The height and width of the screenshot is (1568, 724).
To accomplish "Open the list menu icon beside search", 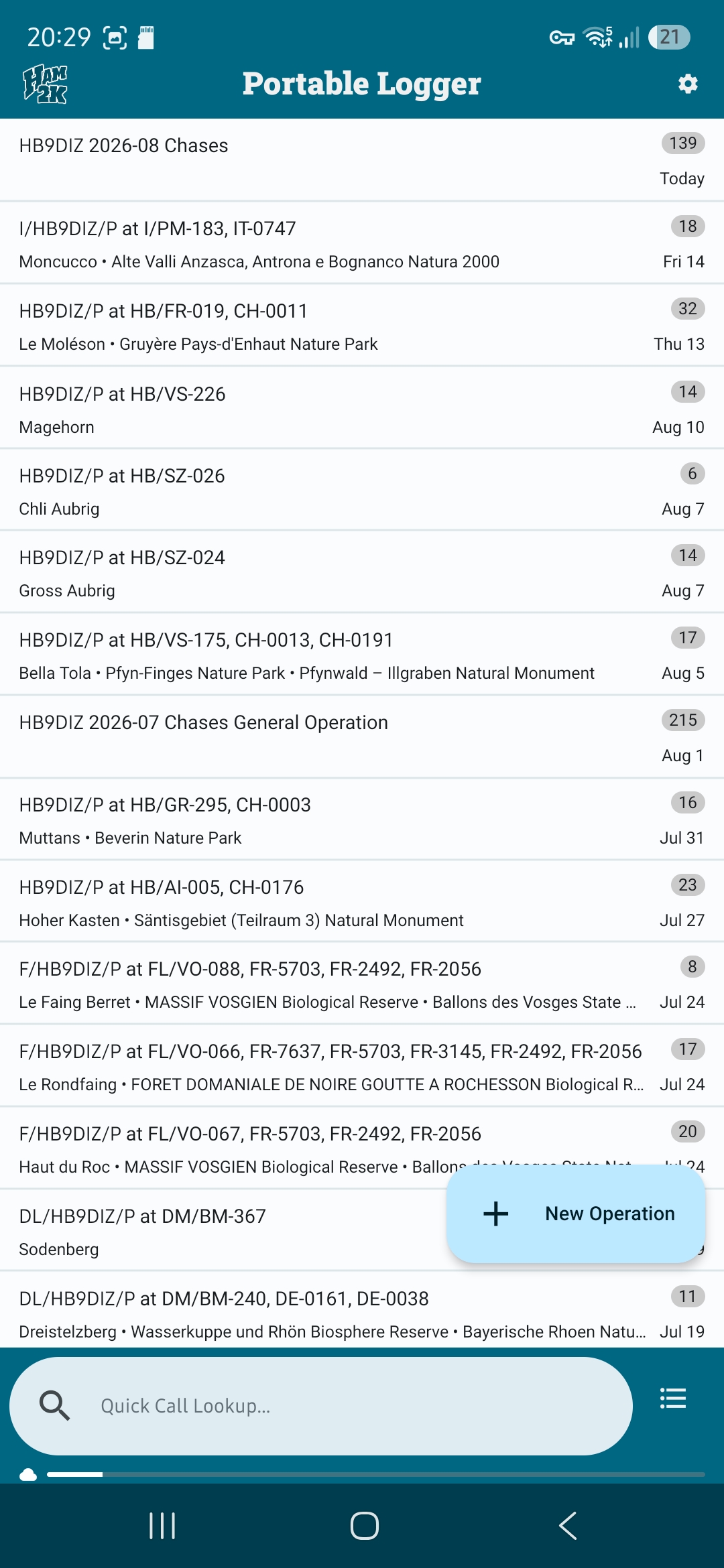I will [673, 1398].
